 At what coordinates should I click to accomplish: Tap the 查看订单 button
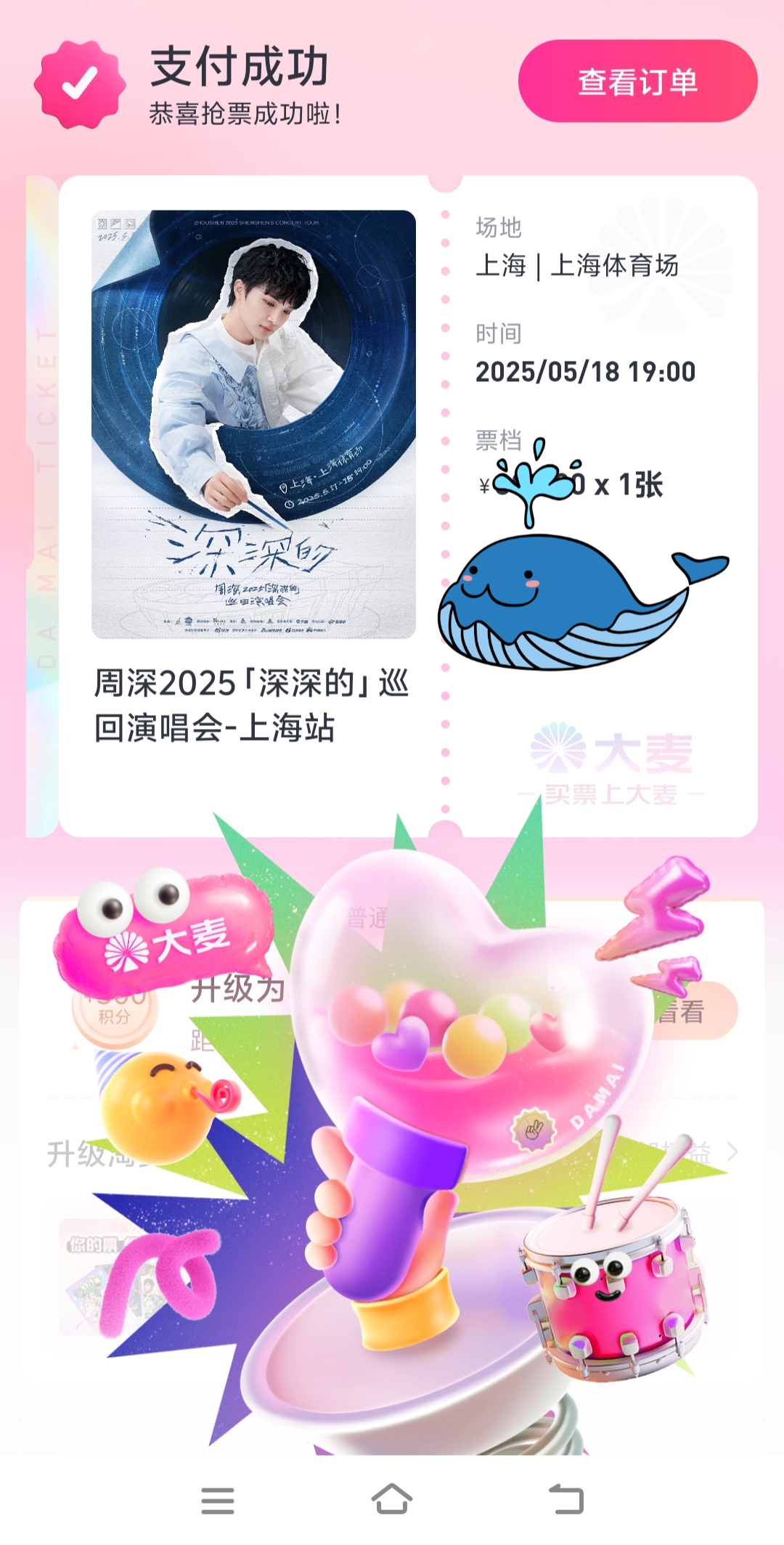pyautogui.click(x=637, y=81)
